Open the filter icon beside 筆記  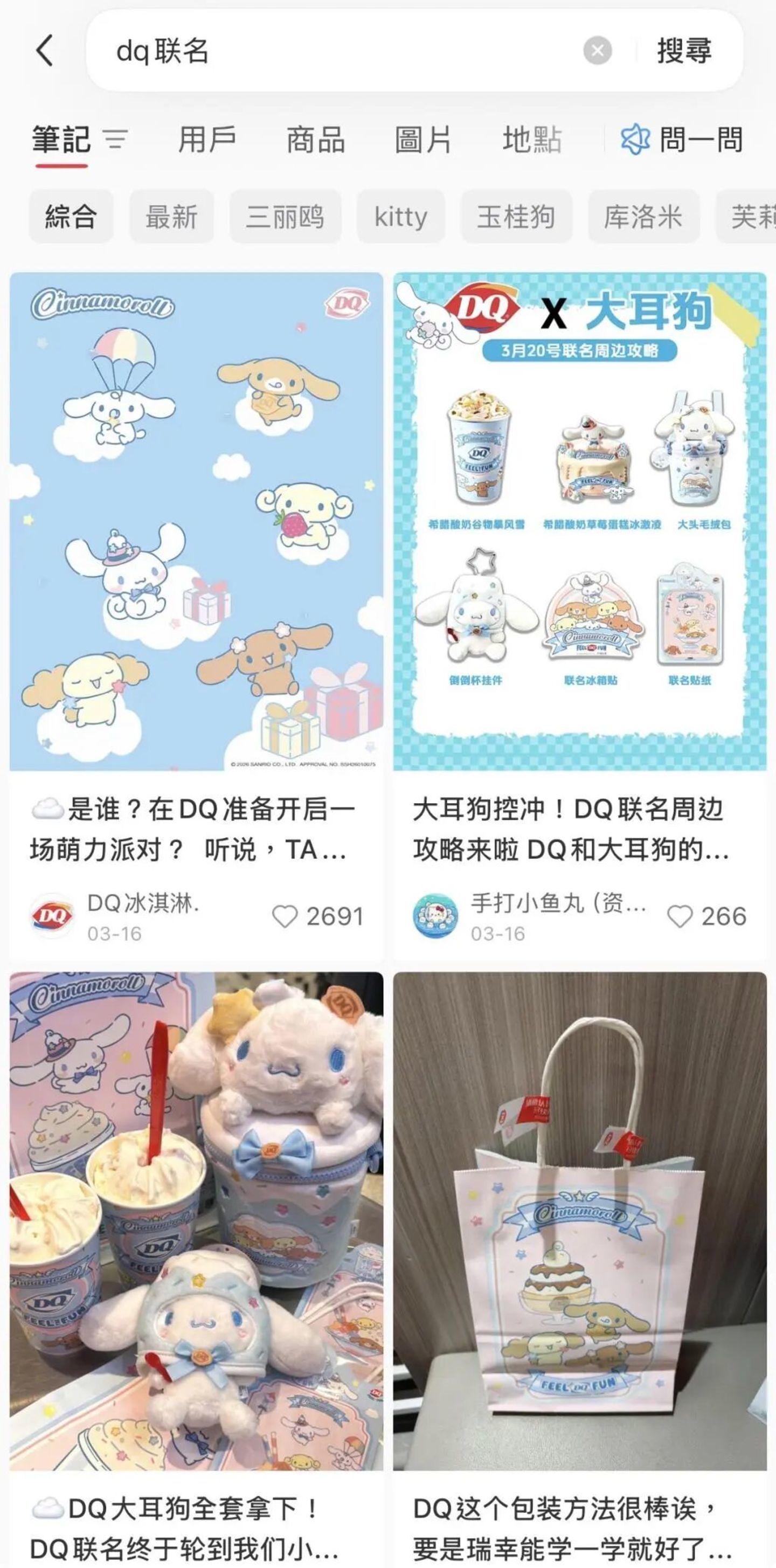point(116,140)
